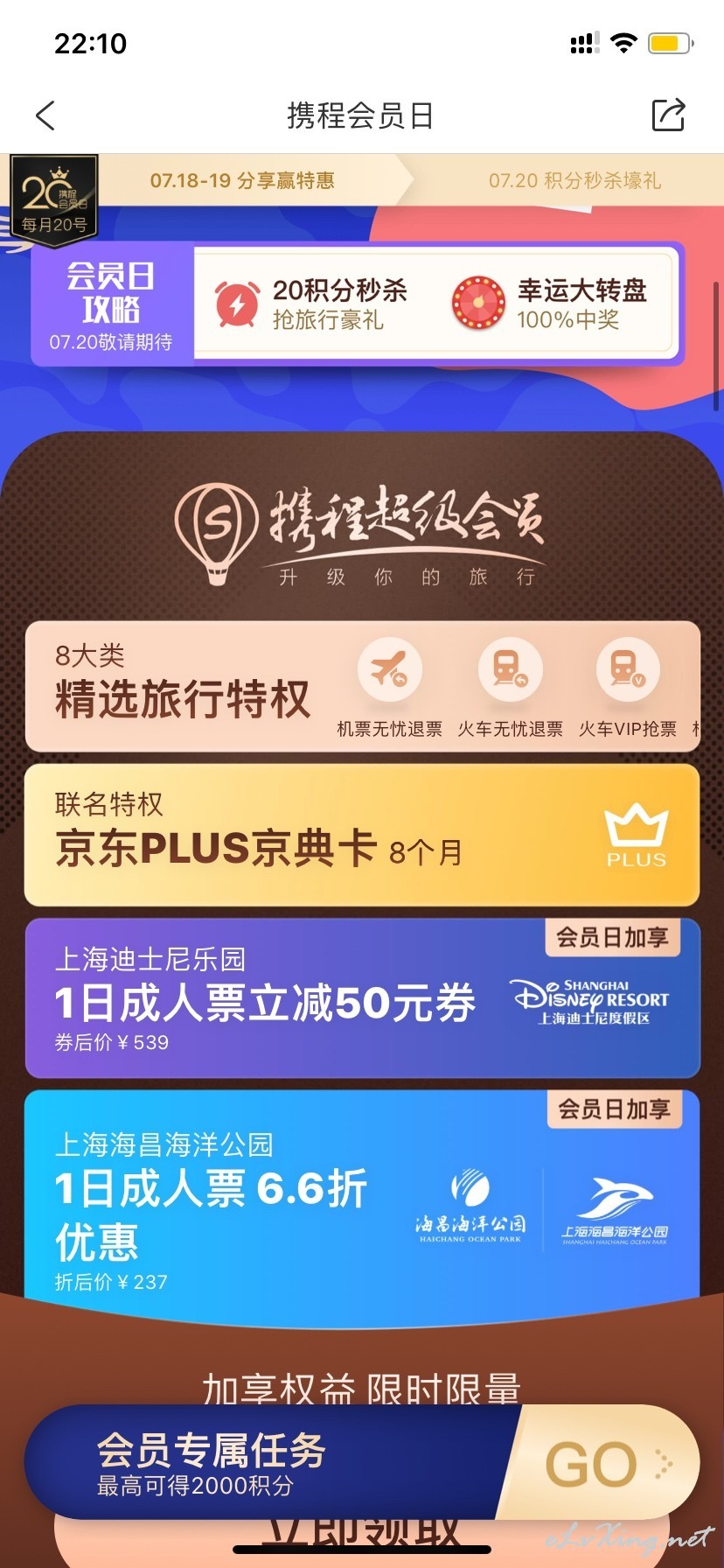Screen dimensions: 724x1568
Task: Switch to 07.20 积分秒杀壕礼 tab
Action: coord(574,180)
